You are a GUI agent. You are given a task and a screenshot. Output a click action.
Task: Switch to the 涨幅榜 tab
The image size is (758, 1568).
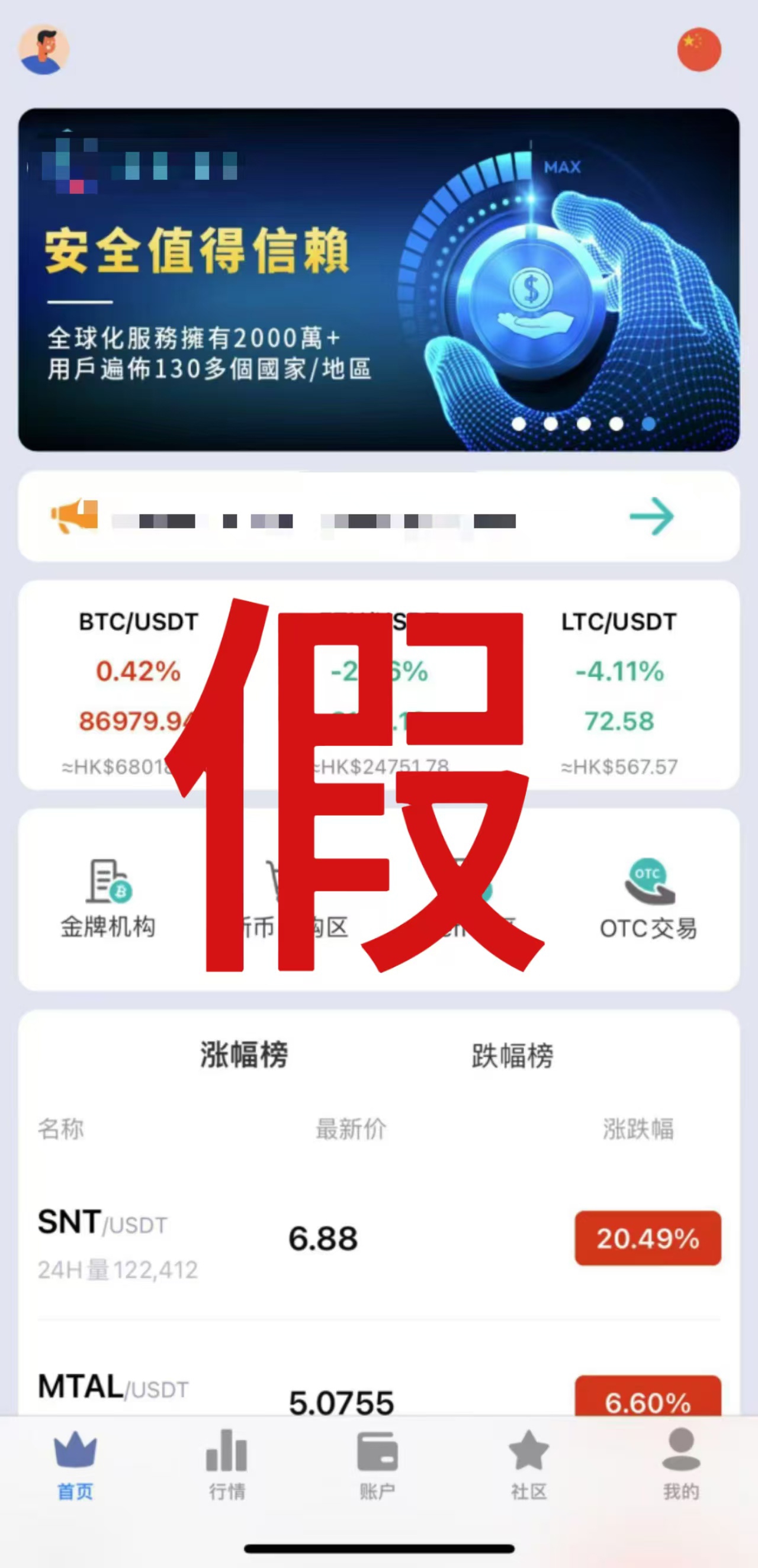244,1055
